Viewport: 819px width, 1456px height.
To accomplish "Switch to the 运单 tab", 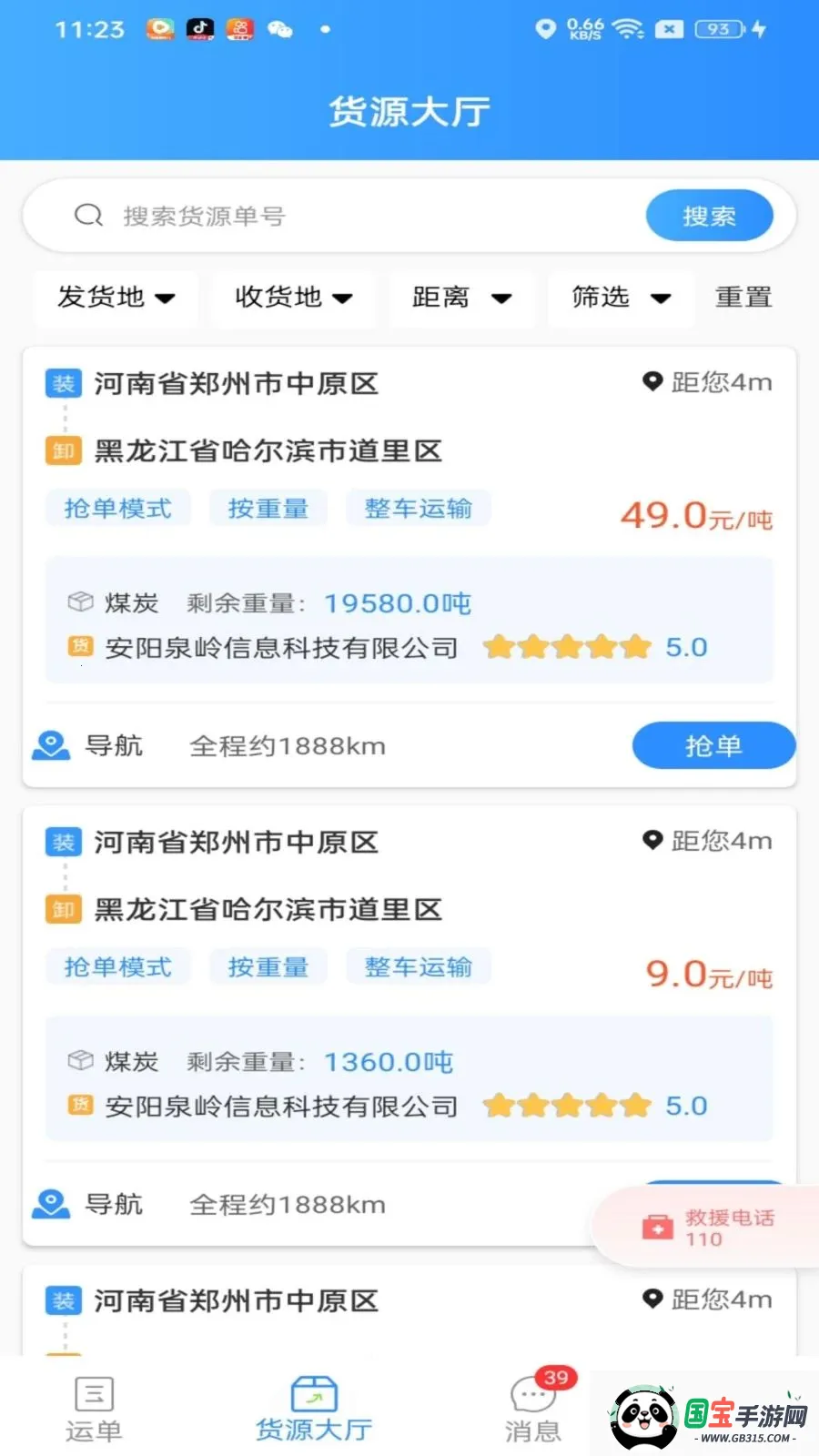I will click(x=94, y=1409).
